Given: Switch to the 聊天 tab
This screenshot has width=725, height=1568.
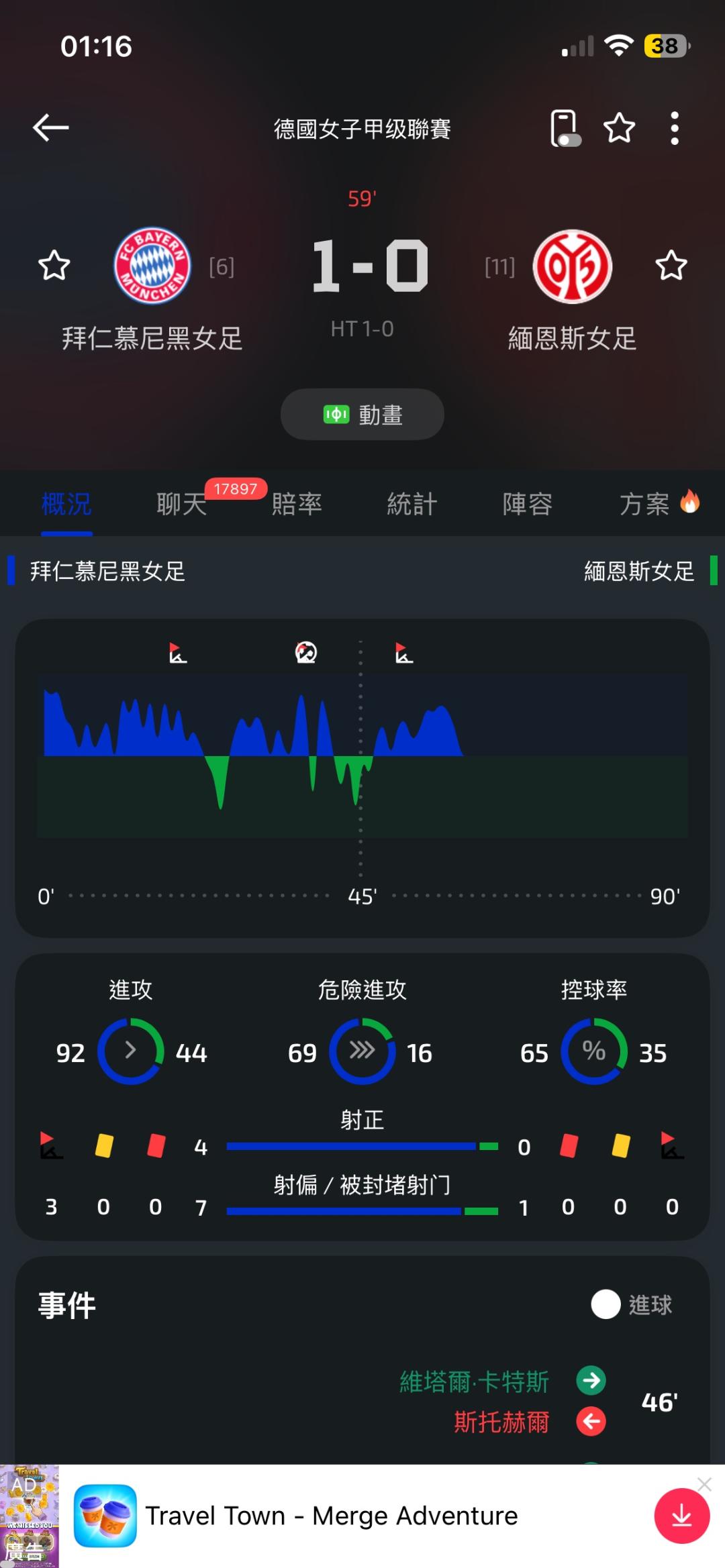Looking at the screenshot, I should pyautogui.click(x=181, y=504).
